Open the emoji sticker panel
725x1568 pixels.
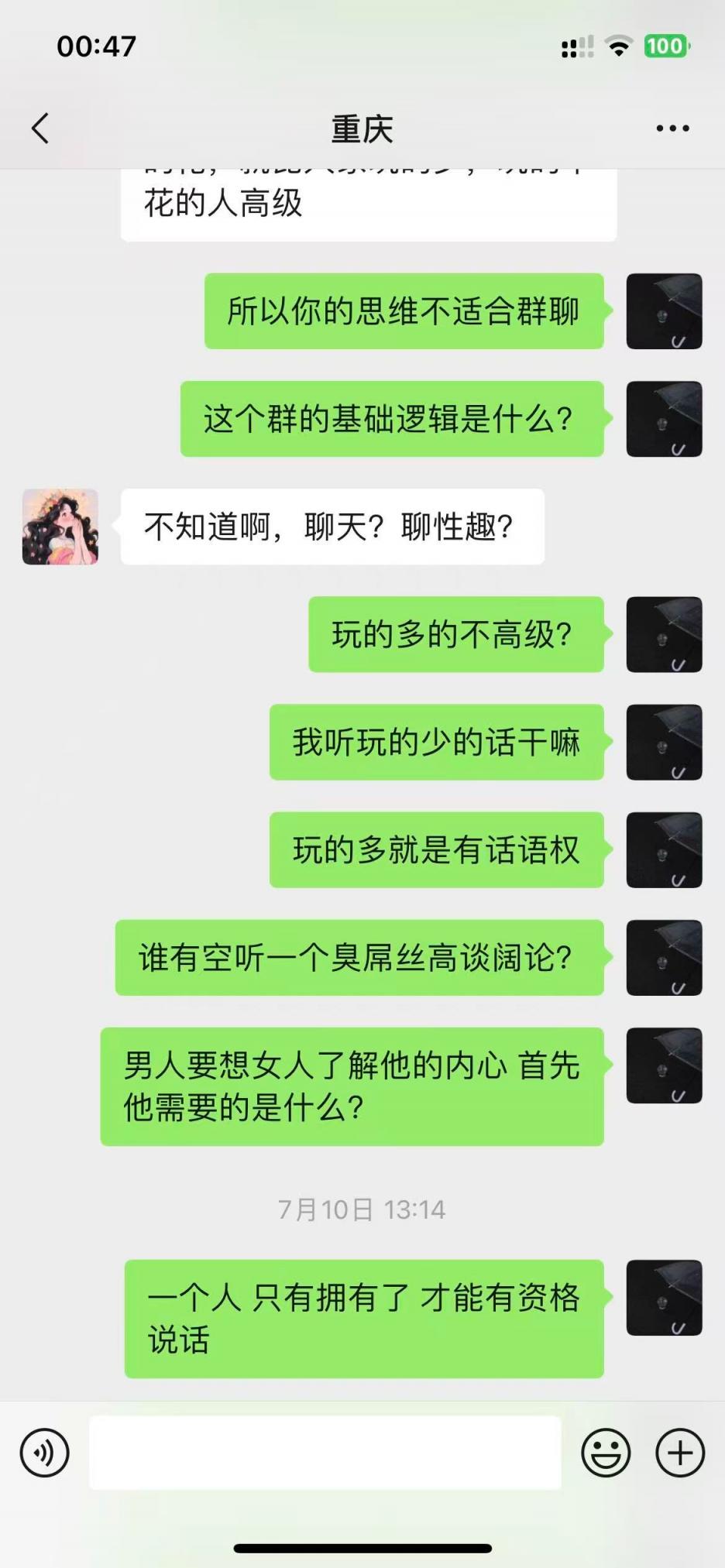(x=605, y=1453)
